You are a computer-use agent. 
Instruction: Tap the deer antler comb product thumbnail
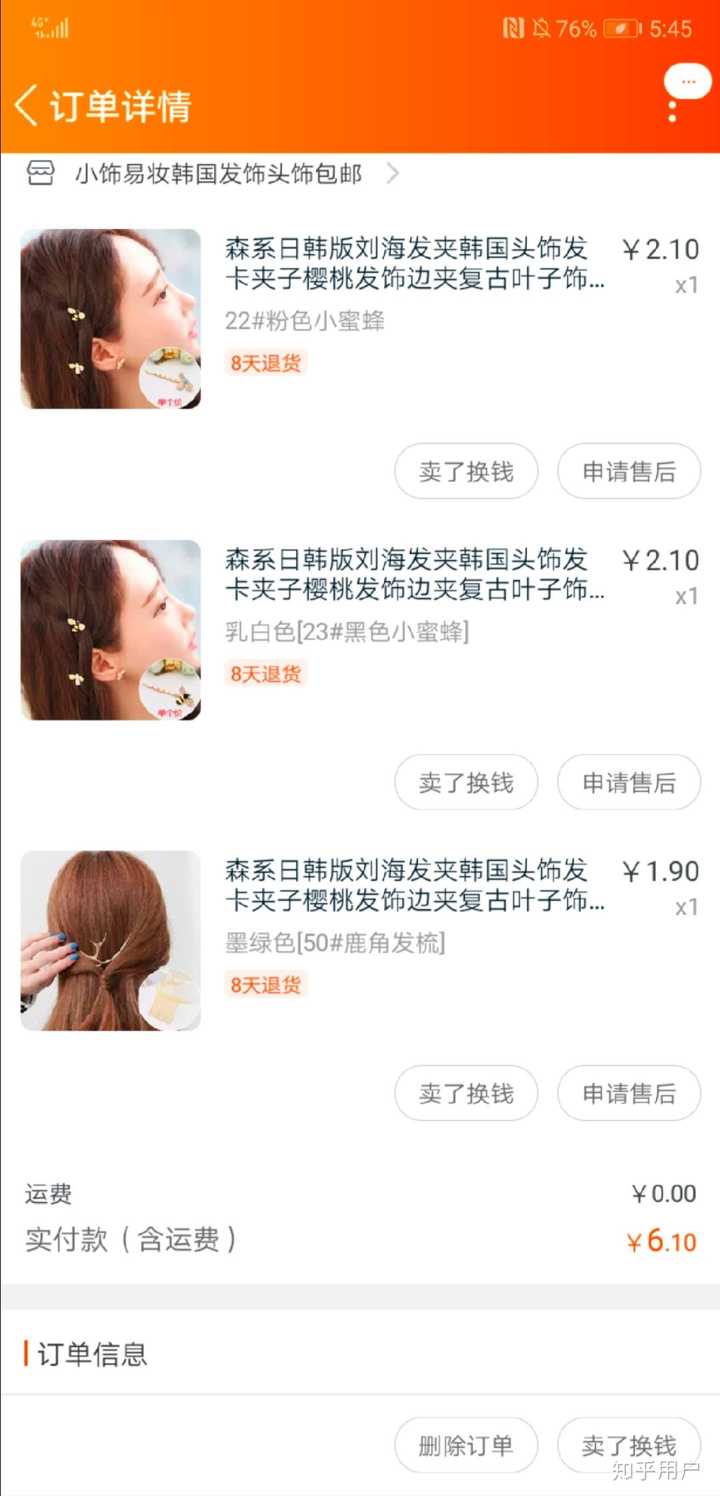(x=110, y=940)
